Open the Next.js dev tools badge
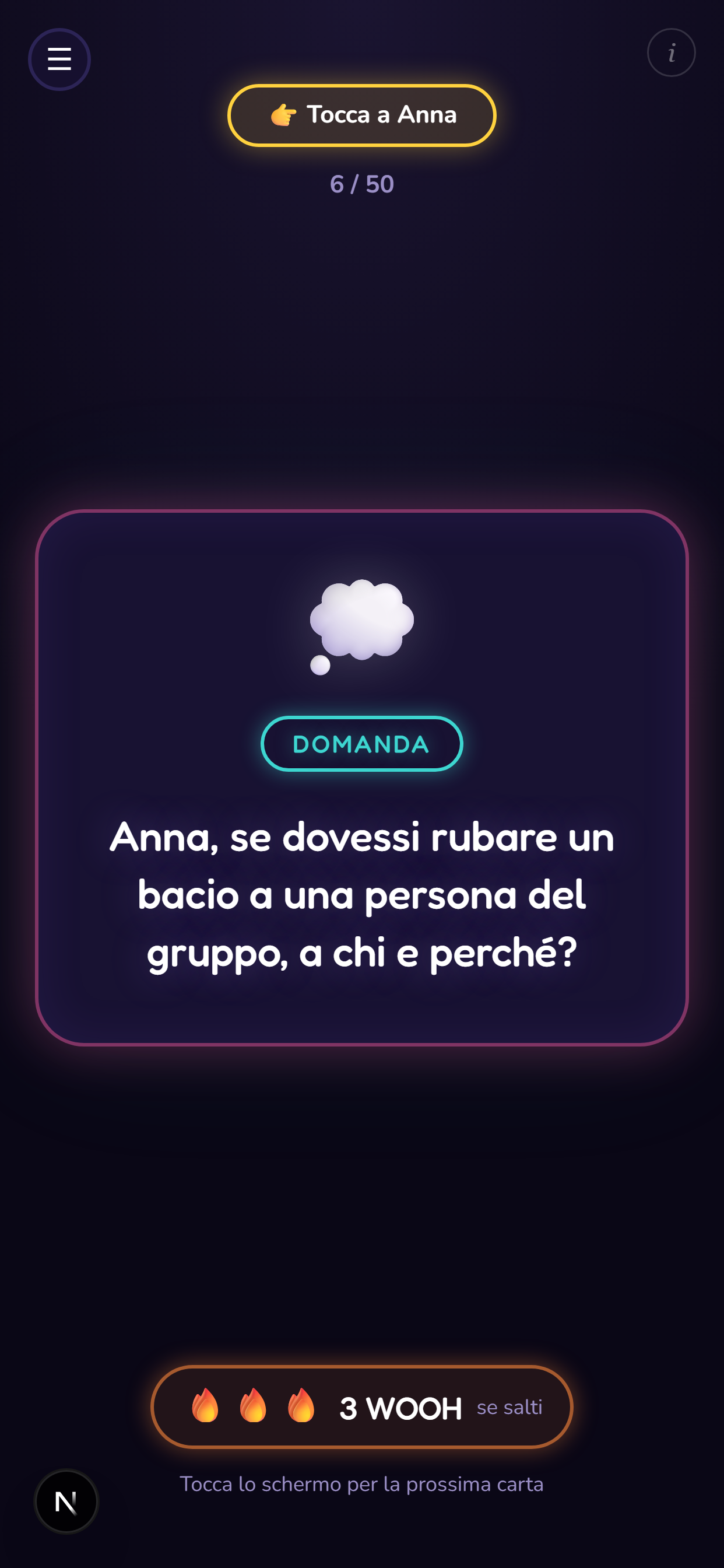Image resolution: width=724 pixels, height=1568 pixels. [66, 1501]
